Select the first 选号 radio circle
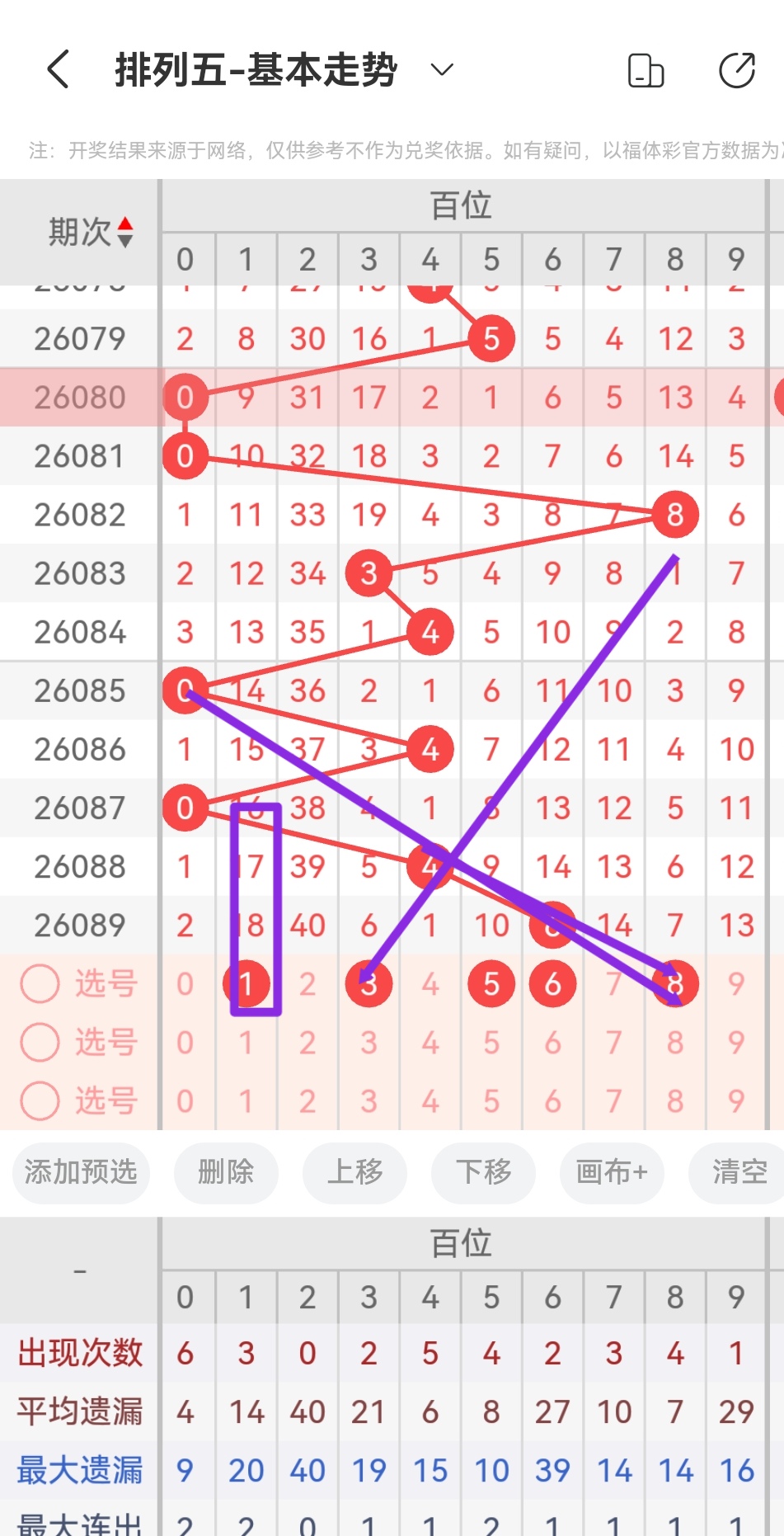This screenshot has width=784, height=1536. pos(40,983)
